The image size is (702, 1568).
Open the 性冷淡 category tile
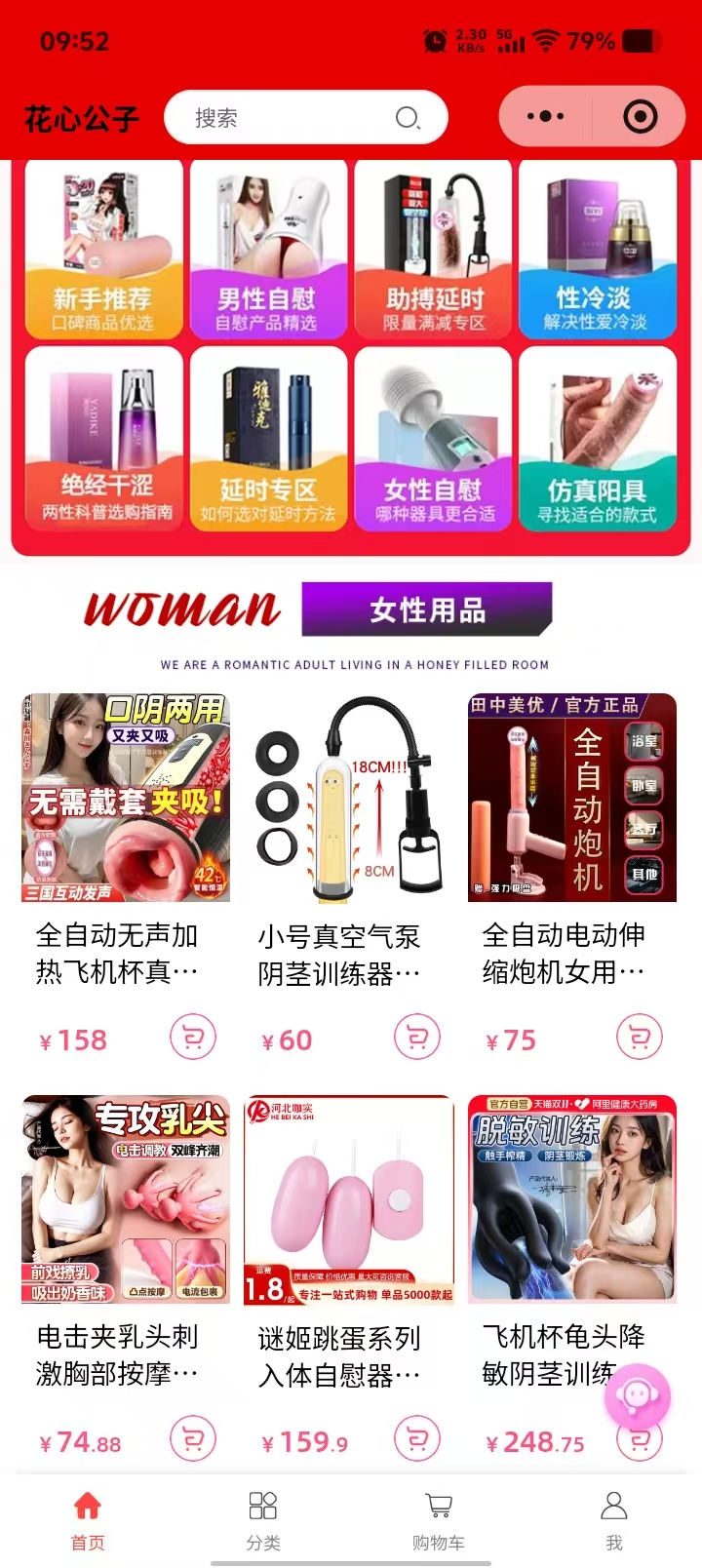coord(597,252)
